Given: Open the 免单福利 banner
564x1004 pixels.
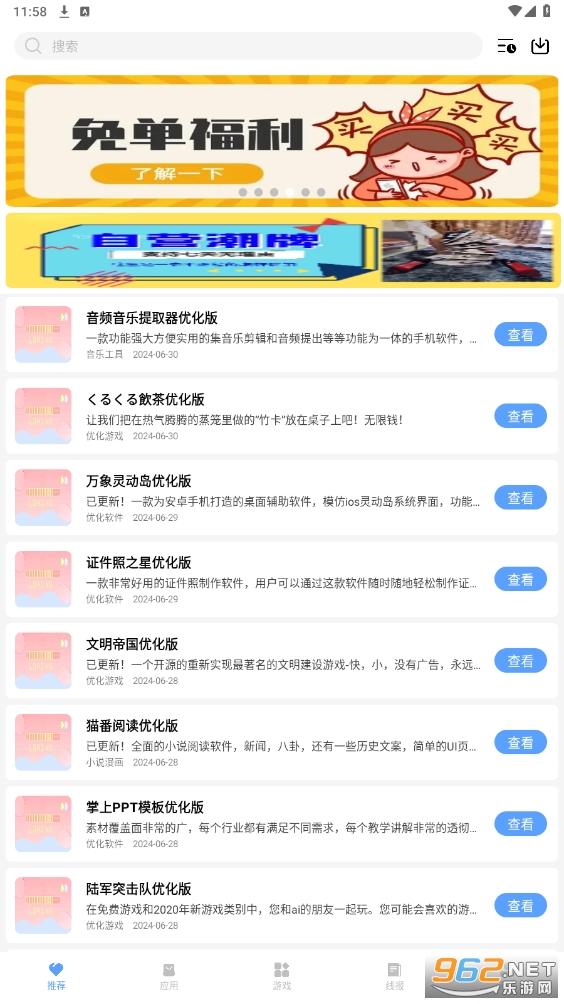Looking at the screenshot, I should click(x=282, y=141).
